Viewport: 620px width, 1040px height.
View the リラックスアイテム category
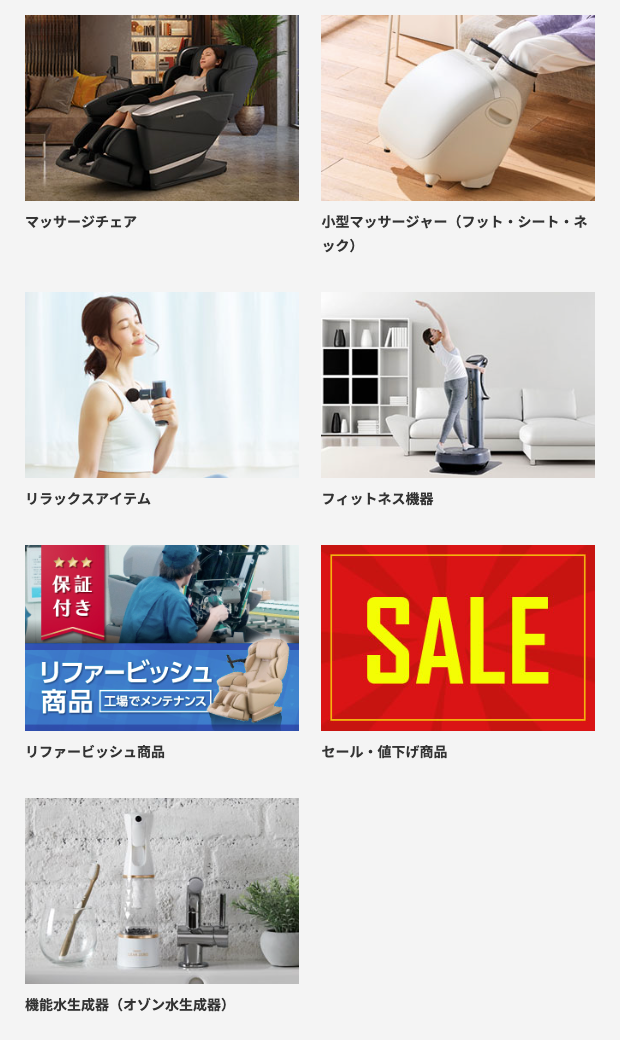[161, 385]
